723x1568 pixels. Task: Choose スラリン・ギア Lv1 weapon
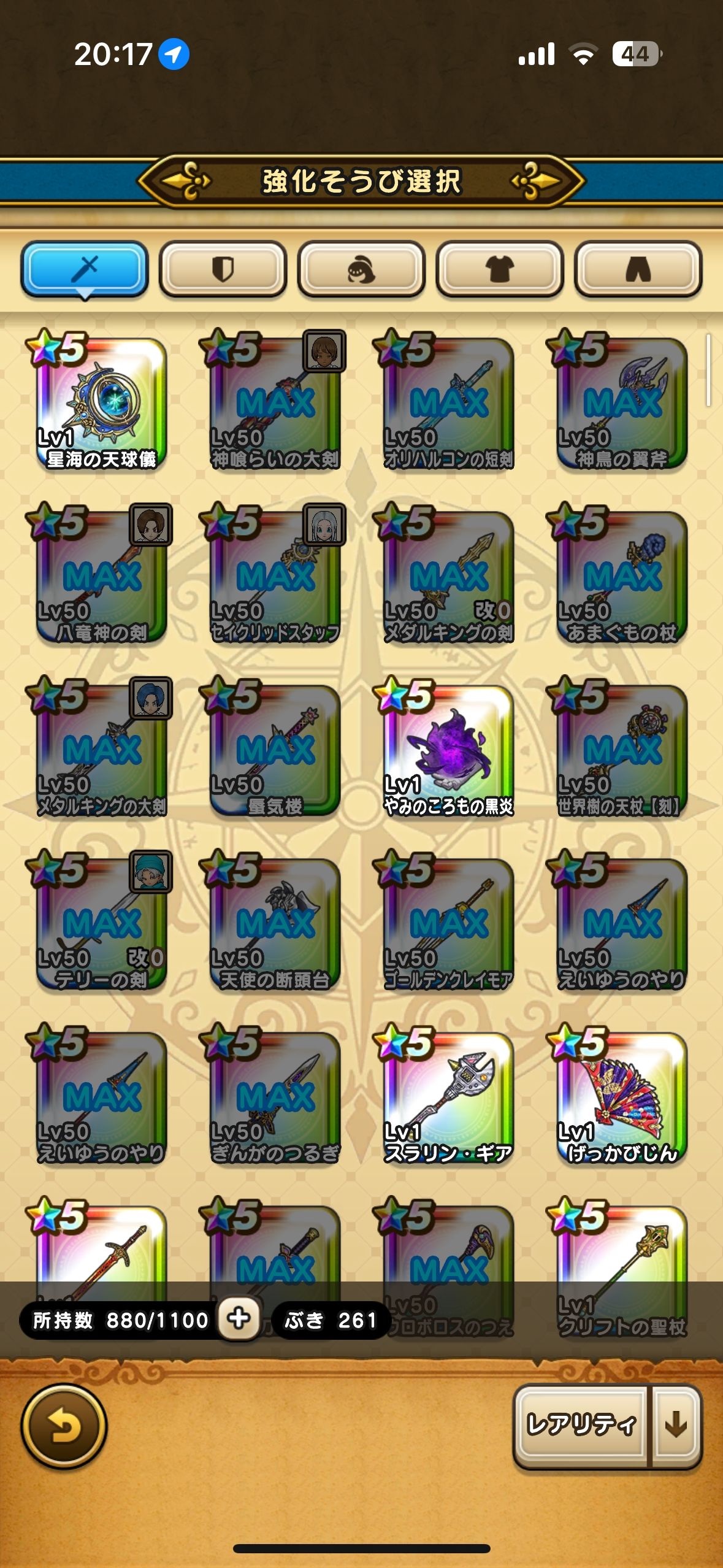448,1098
